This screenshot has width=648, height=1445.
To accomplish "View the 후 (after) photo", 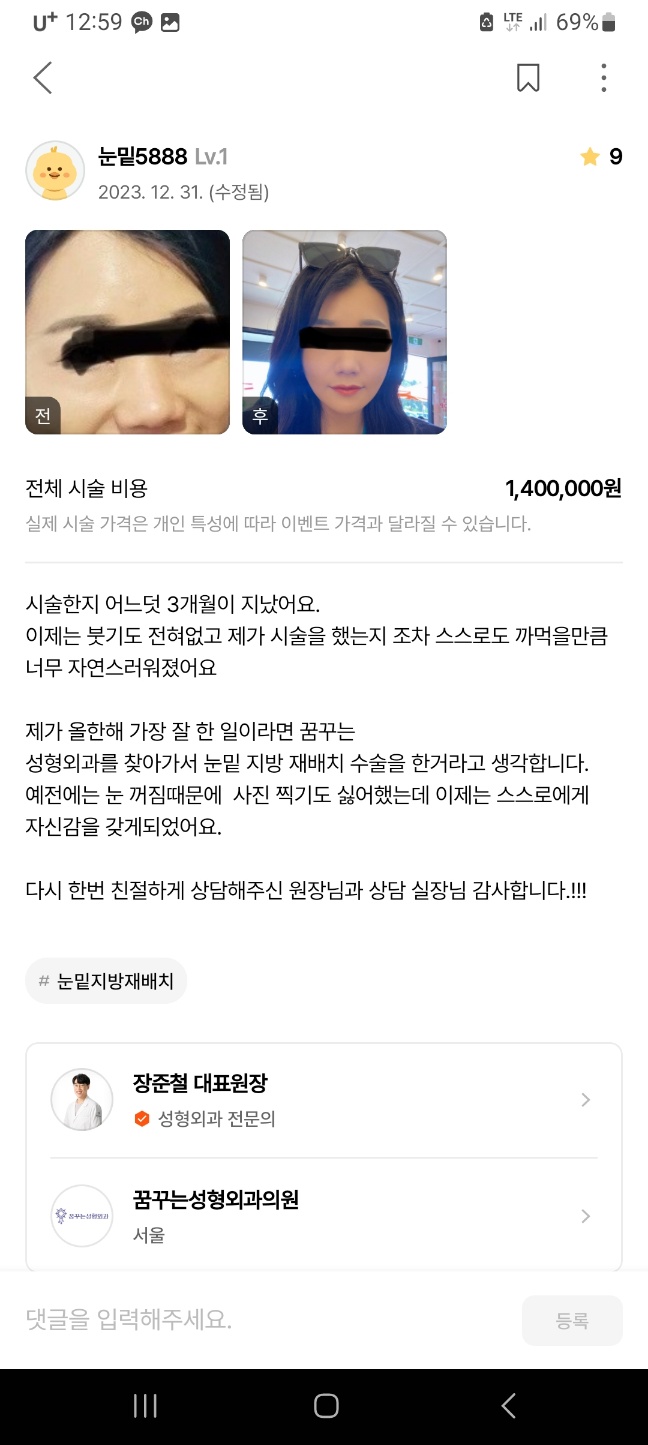I will click(x=344, y=332).
